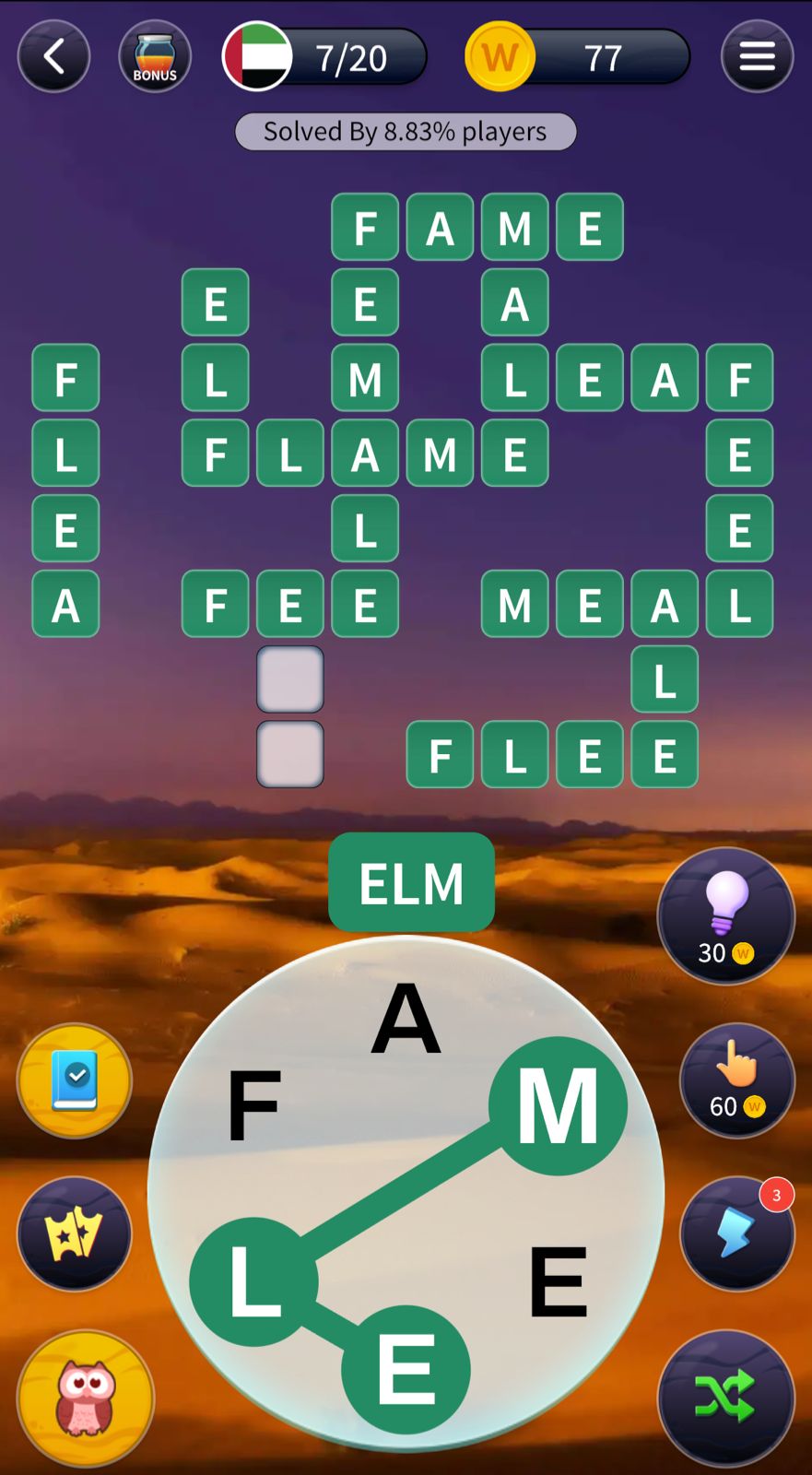Go back with the arrow button
The width and height of the screenshot is (812, 1475).
[x=53, y=57]
